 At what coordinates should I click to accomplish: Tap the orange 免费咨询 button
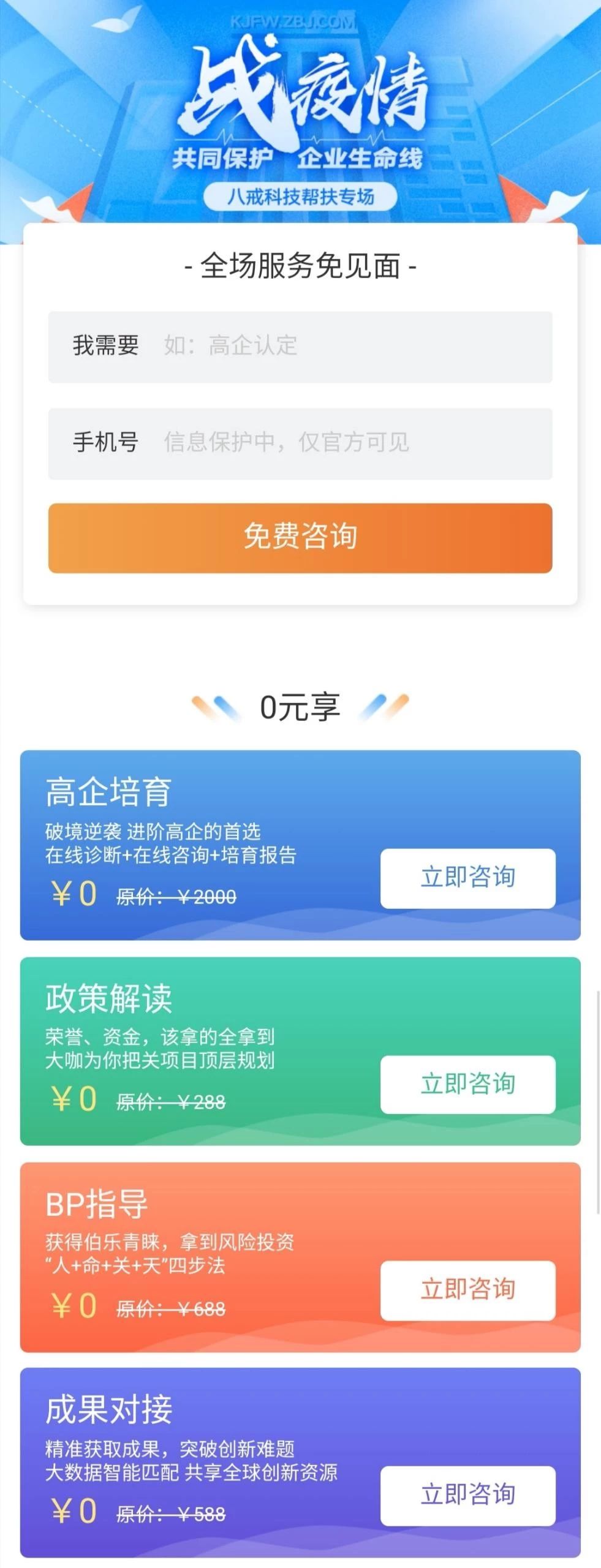point(300,538)
